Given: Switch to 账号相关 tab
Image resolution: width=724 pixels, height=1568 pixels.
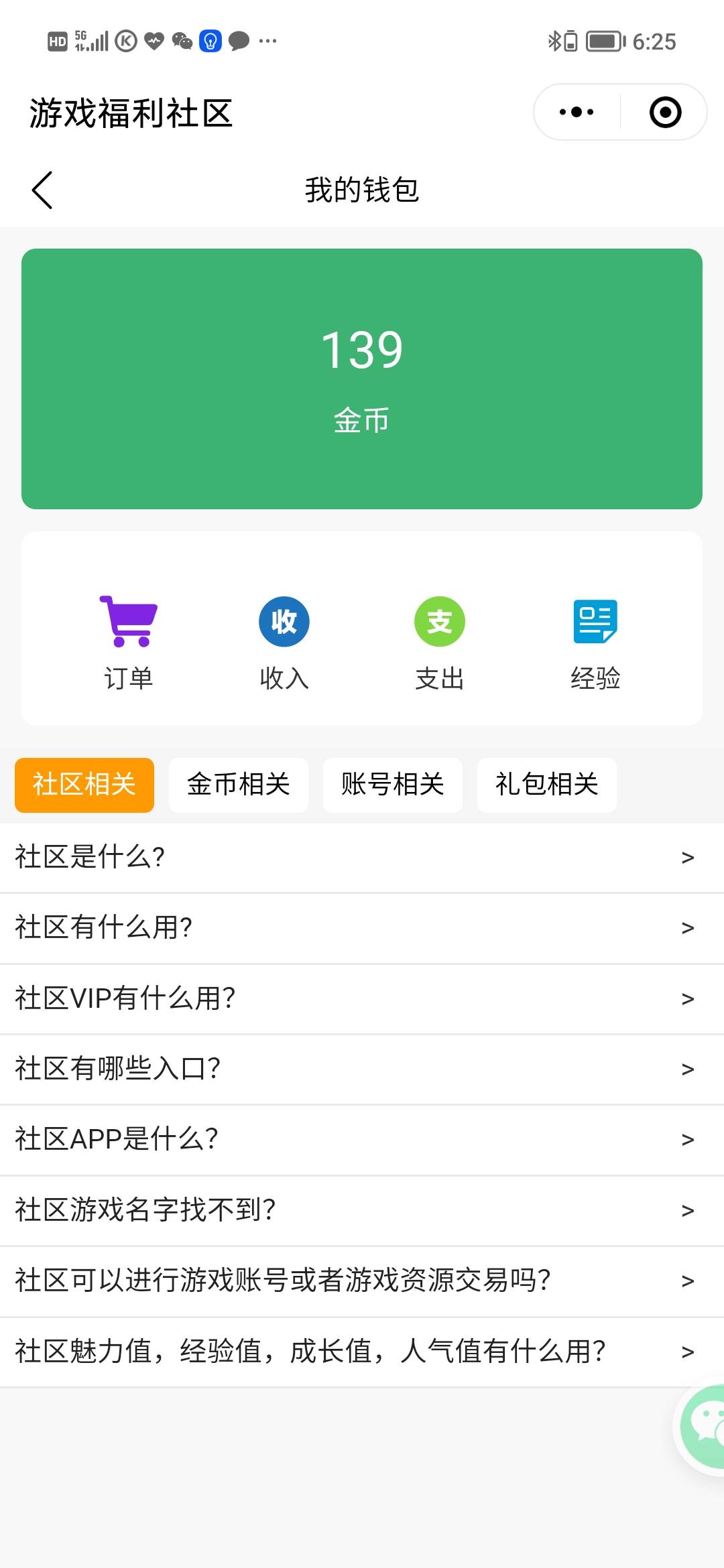Looking at the screenshot, I should tap(393, 785).
